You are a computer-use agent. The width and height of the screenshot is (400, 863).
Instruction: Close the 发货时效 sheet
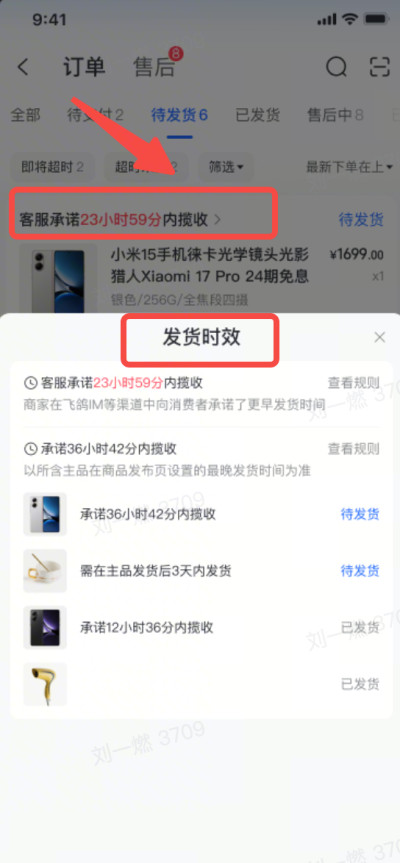pos(380,337)
